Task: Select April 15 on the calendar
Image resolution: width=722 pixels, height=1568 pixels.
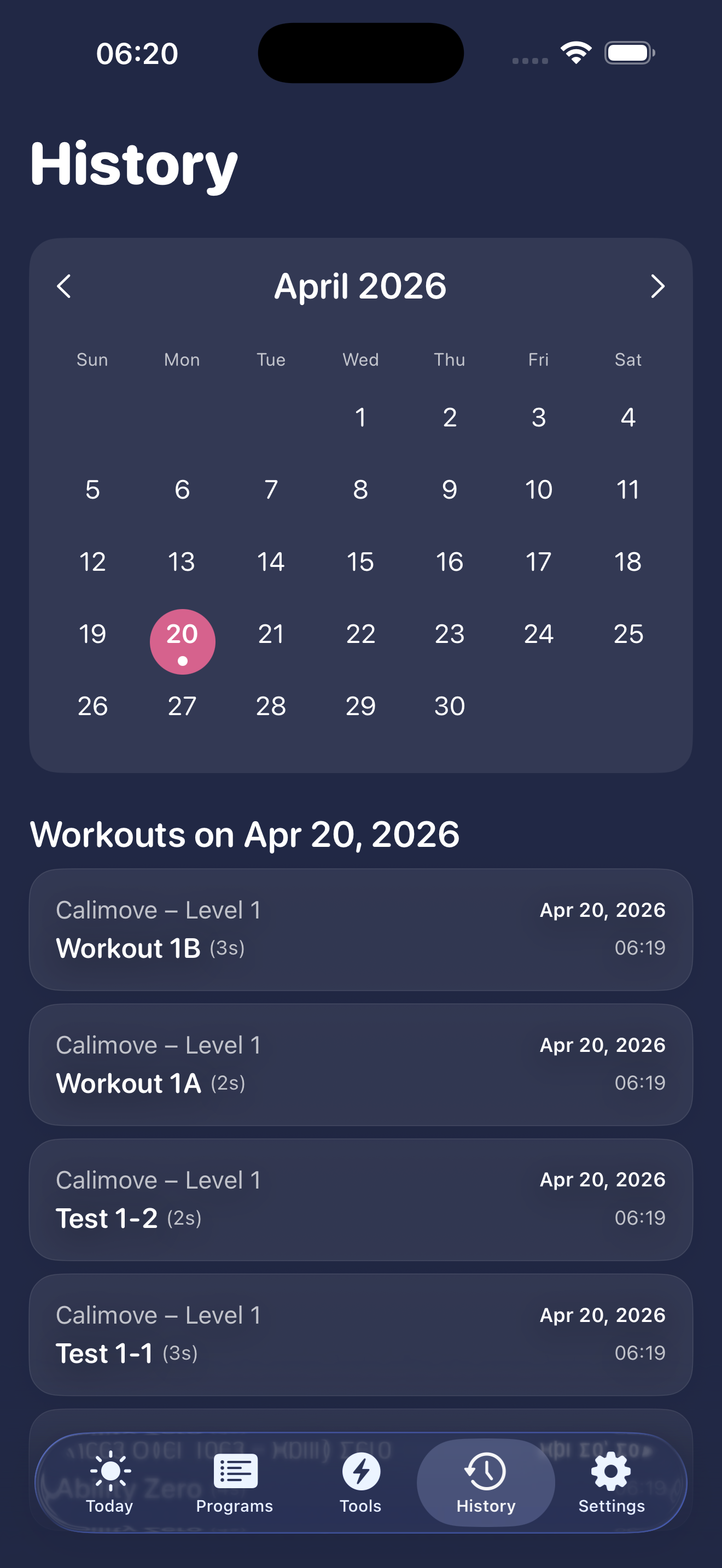Action: coord(360,562)
